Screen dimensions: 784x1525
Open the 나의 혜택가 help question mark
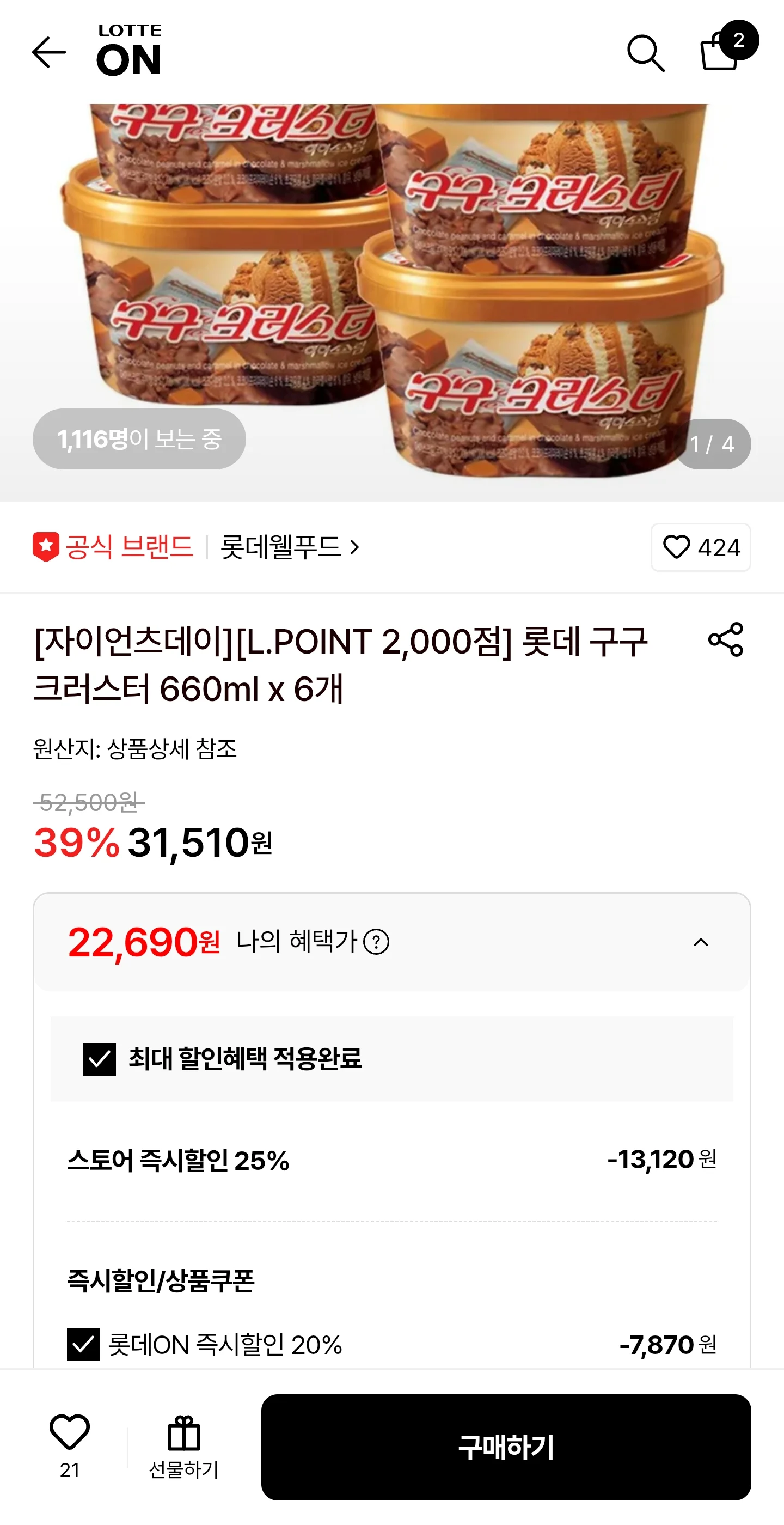coord(376,942)
